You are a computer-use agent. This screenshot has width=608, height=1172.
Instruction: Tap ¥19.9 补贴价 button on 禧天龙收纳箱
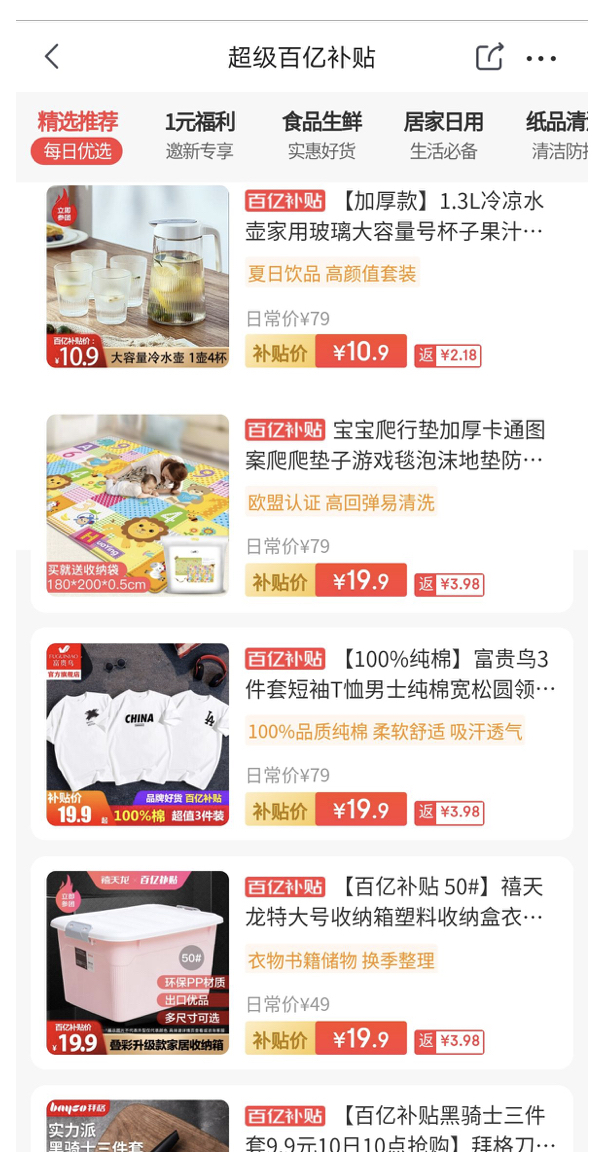pos(326,1039)
